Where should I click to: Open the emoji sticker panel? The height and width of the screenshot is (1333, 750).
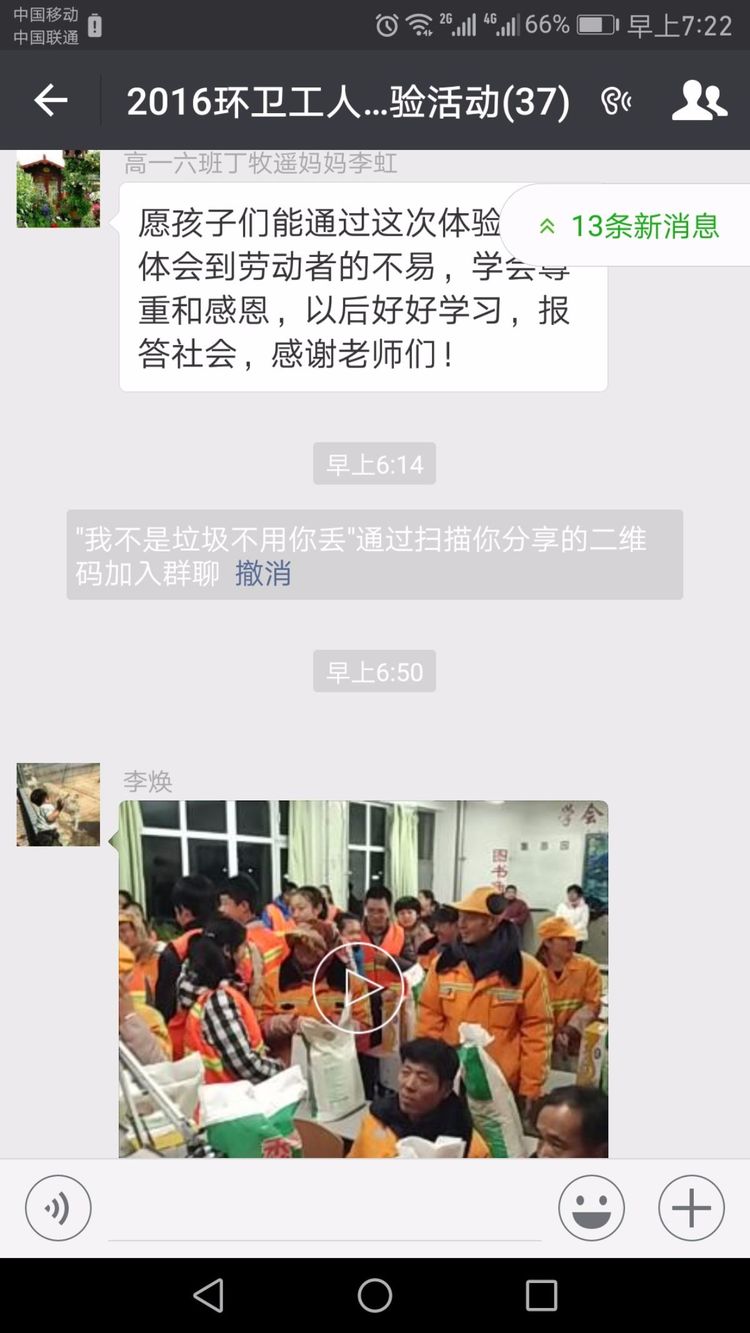591,1208
